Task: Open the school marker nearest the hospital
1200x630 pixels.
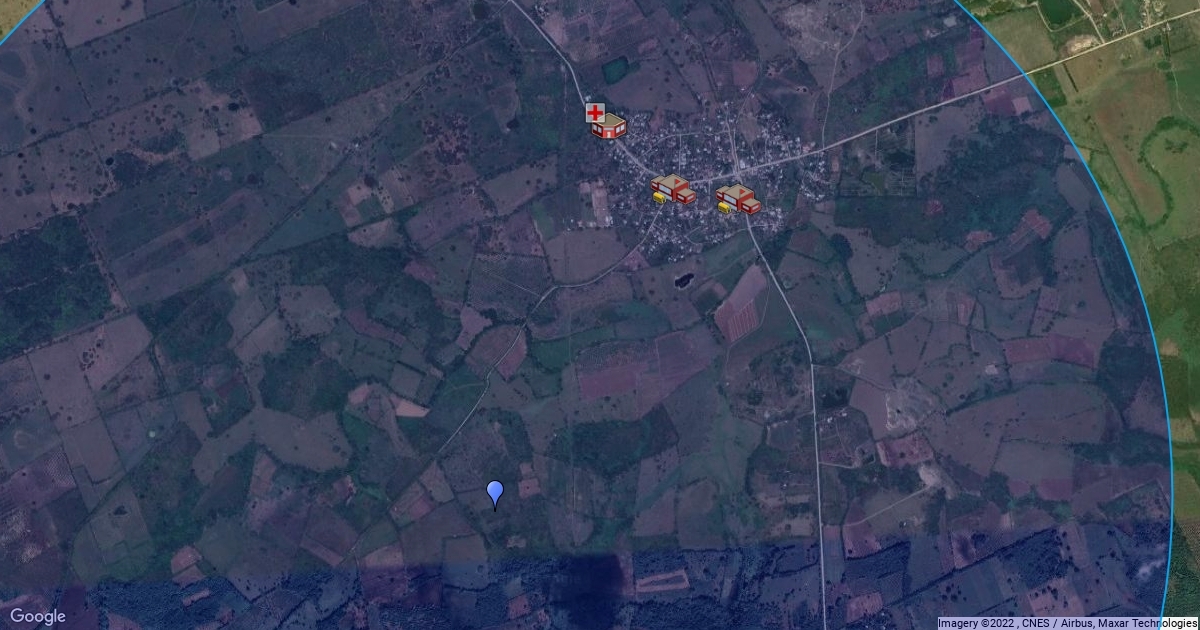Action: tap(672, 189)
